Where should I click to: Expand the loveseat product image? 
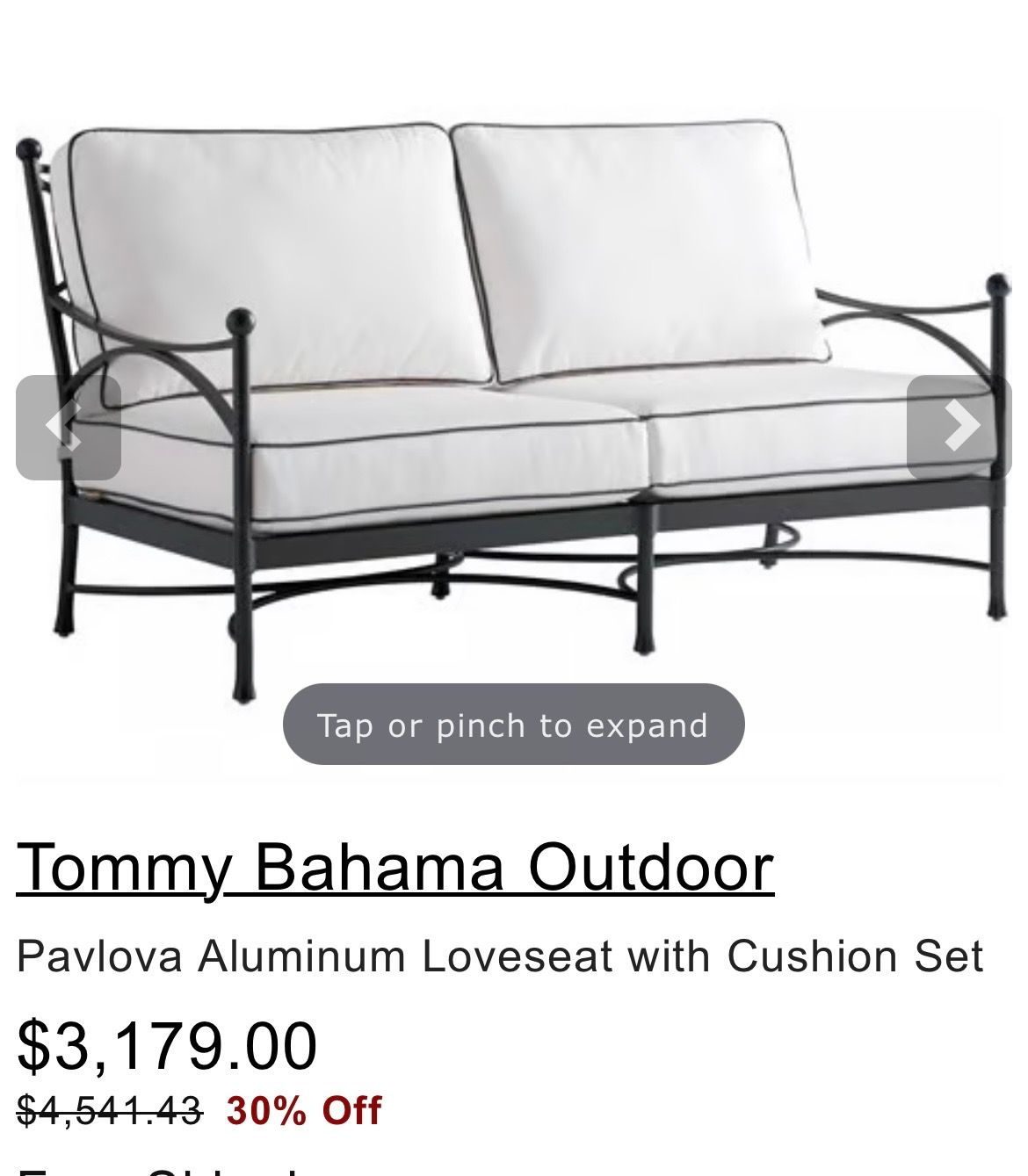pos(510,395)
